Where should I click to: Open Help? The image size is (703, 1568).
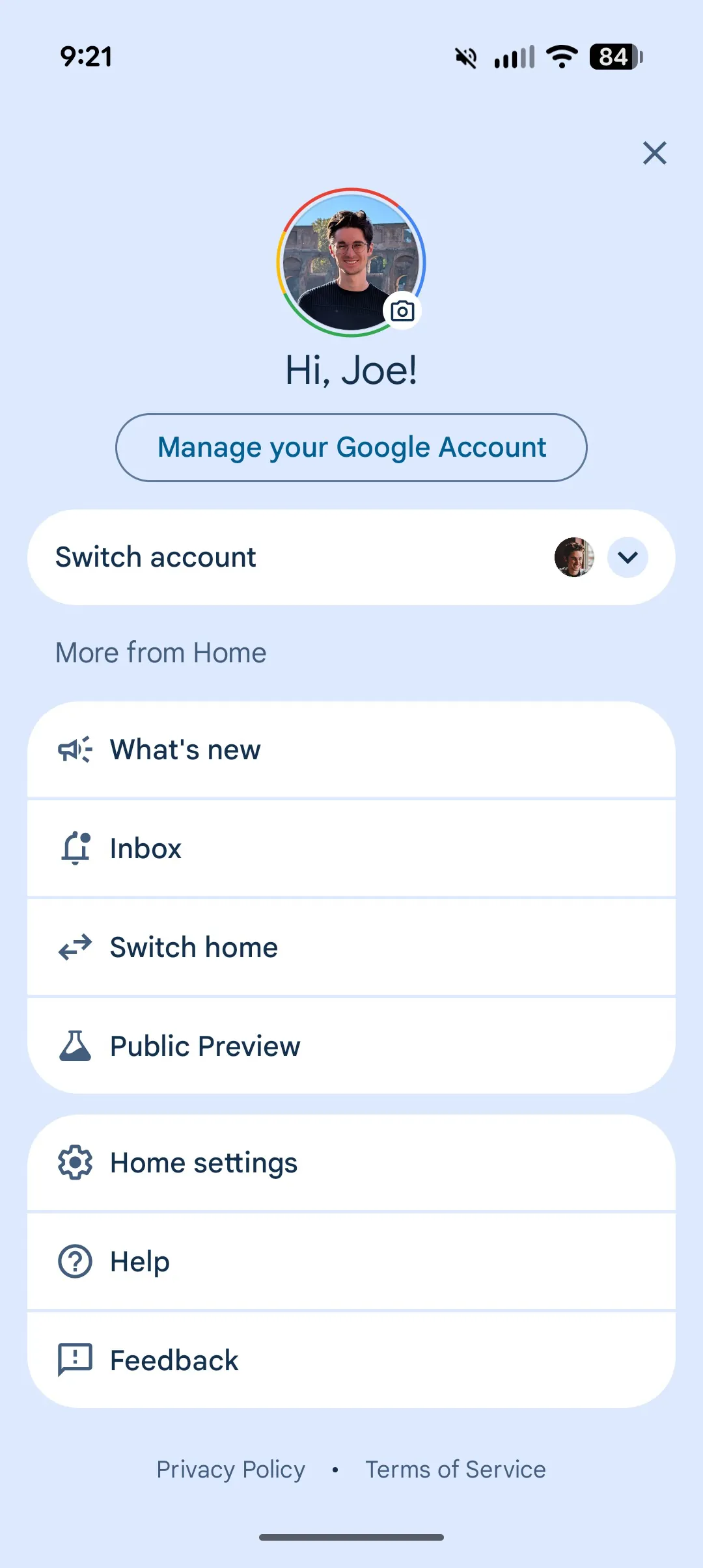tap(351, 1262)
